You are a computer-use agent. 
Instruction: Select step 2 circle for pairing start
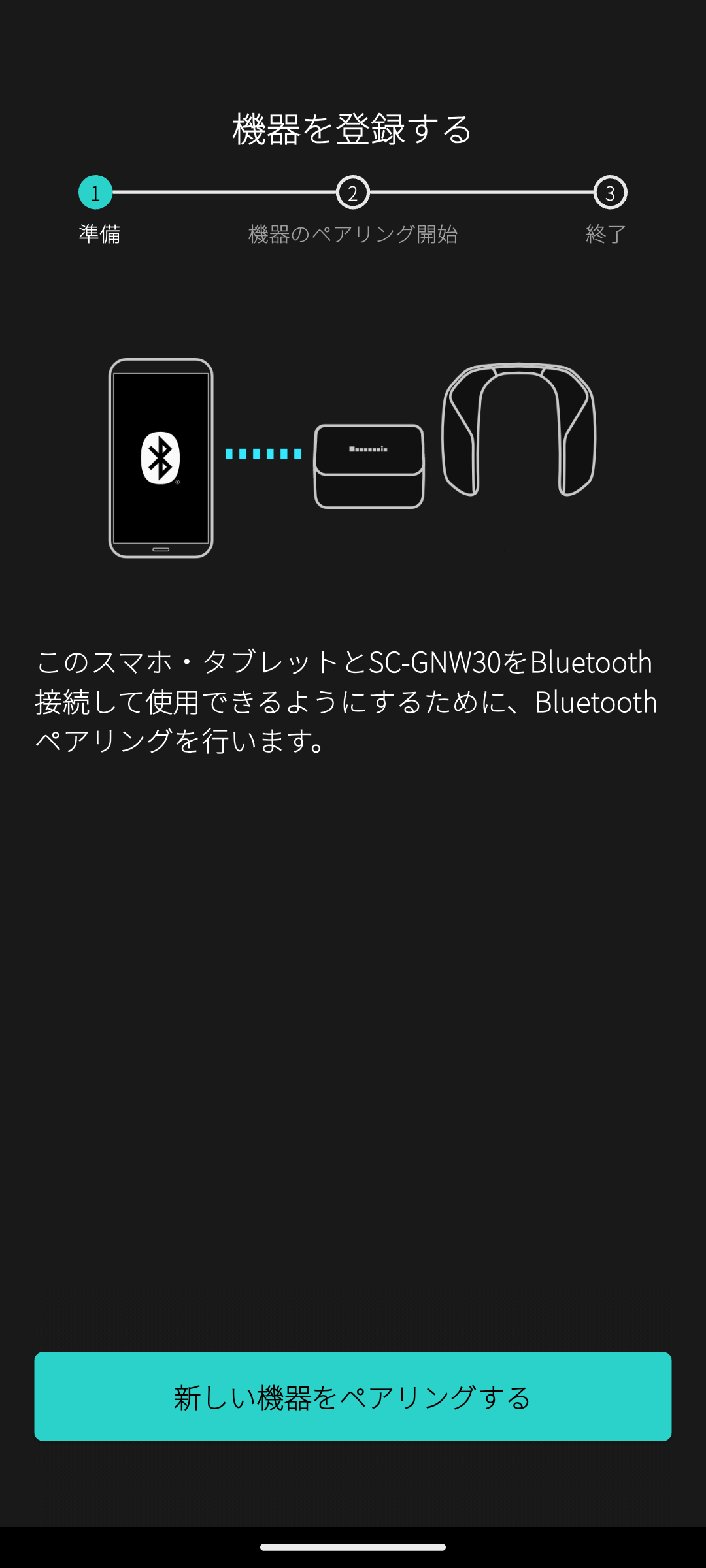(353, 193)
